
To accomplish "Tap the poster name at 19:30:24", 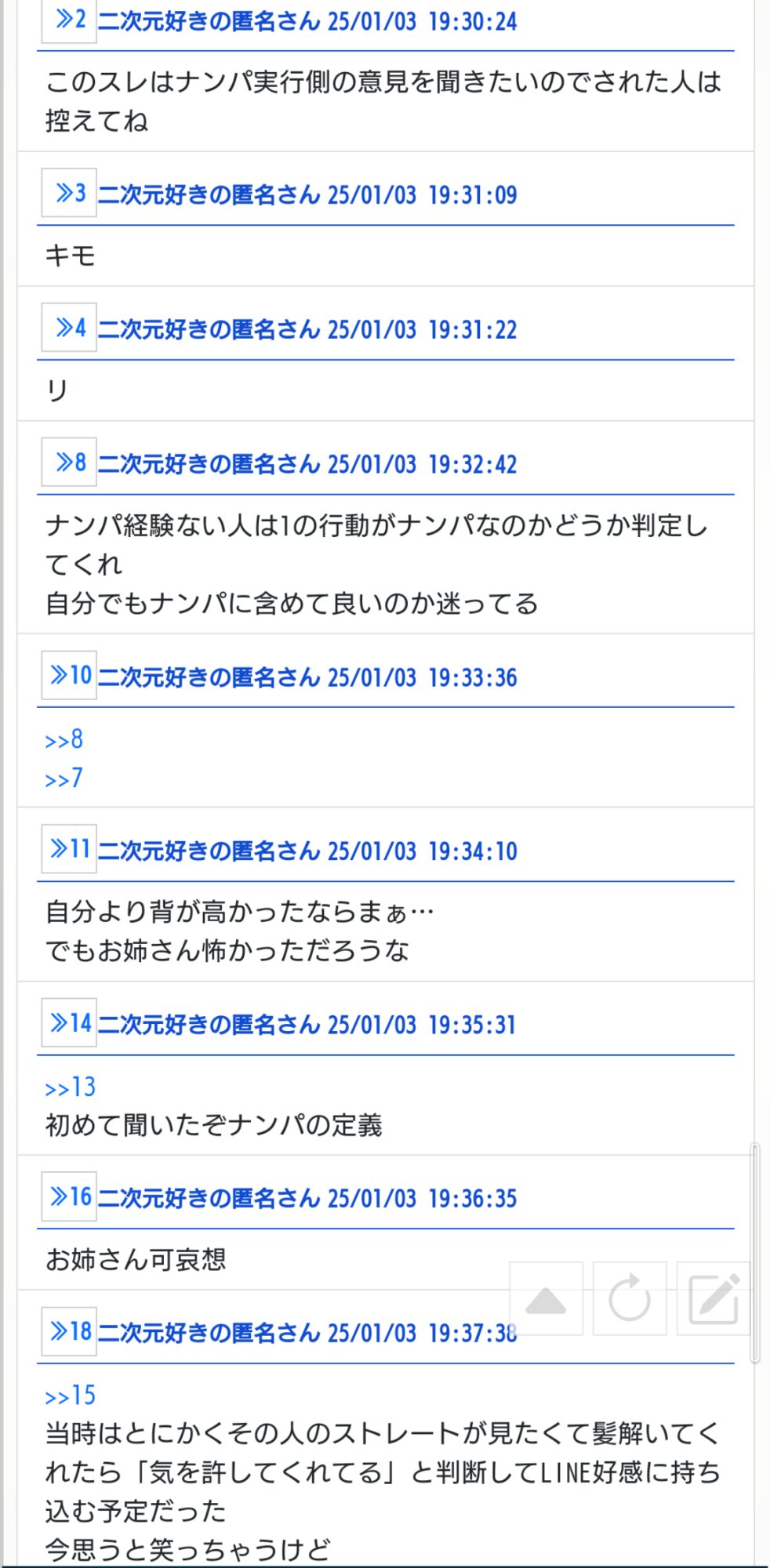I will 209,21.
